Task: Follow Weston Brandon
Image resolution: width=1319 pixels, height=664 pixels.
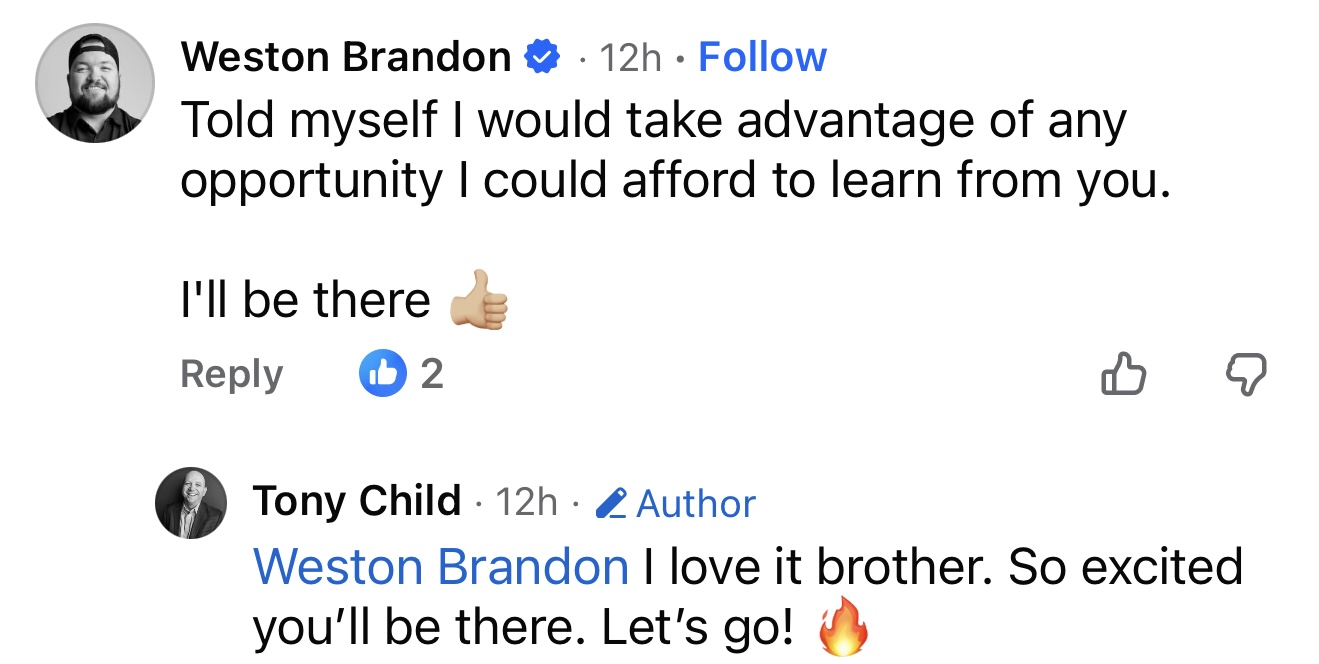Action: pos(762,57)
